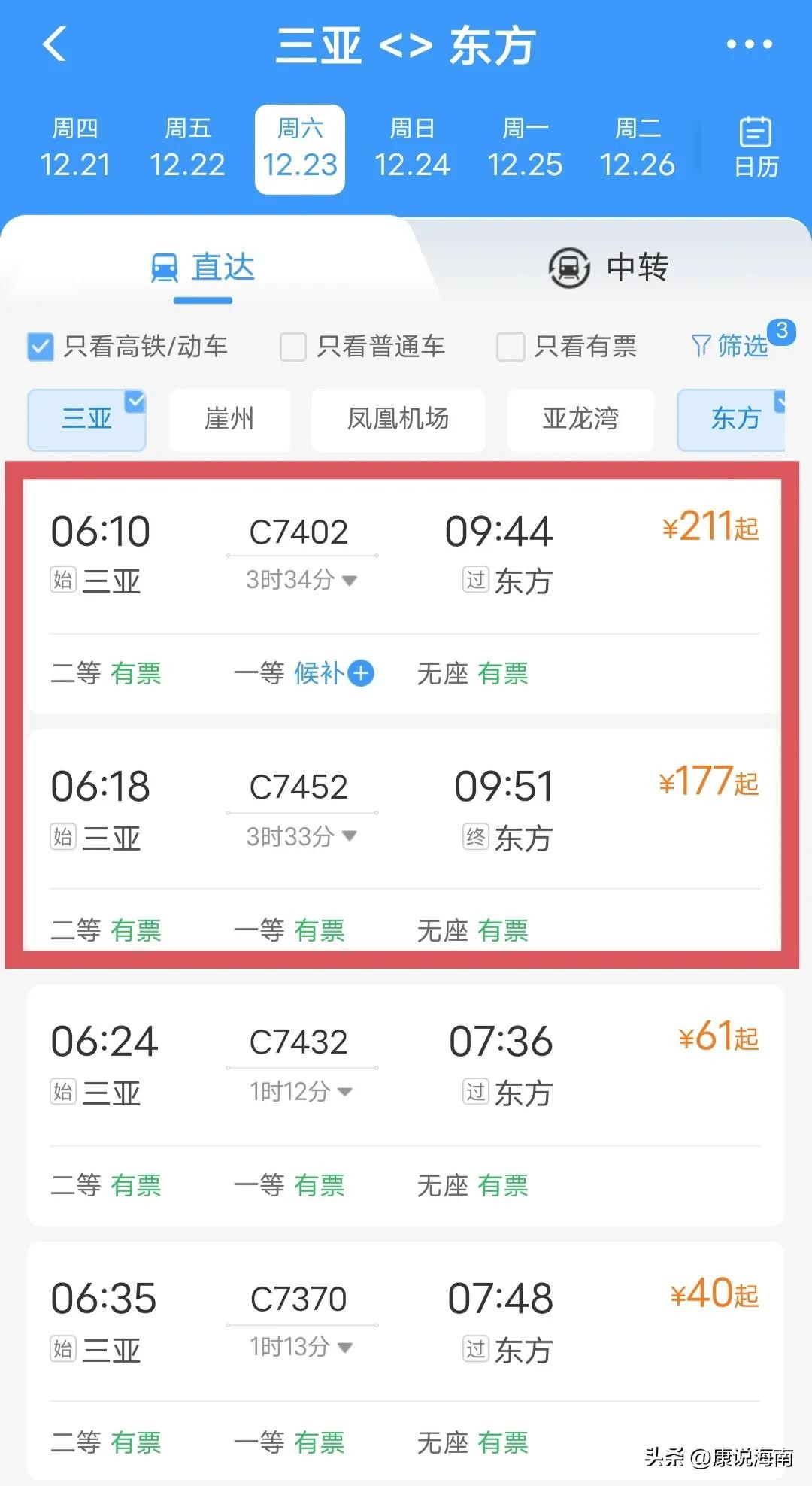Uncheck 只看高铁/动车 filter

tap(41, 347)
